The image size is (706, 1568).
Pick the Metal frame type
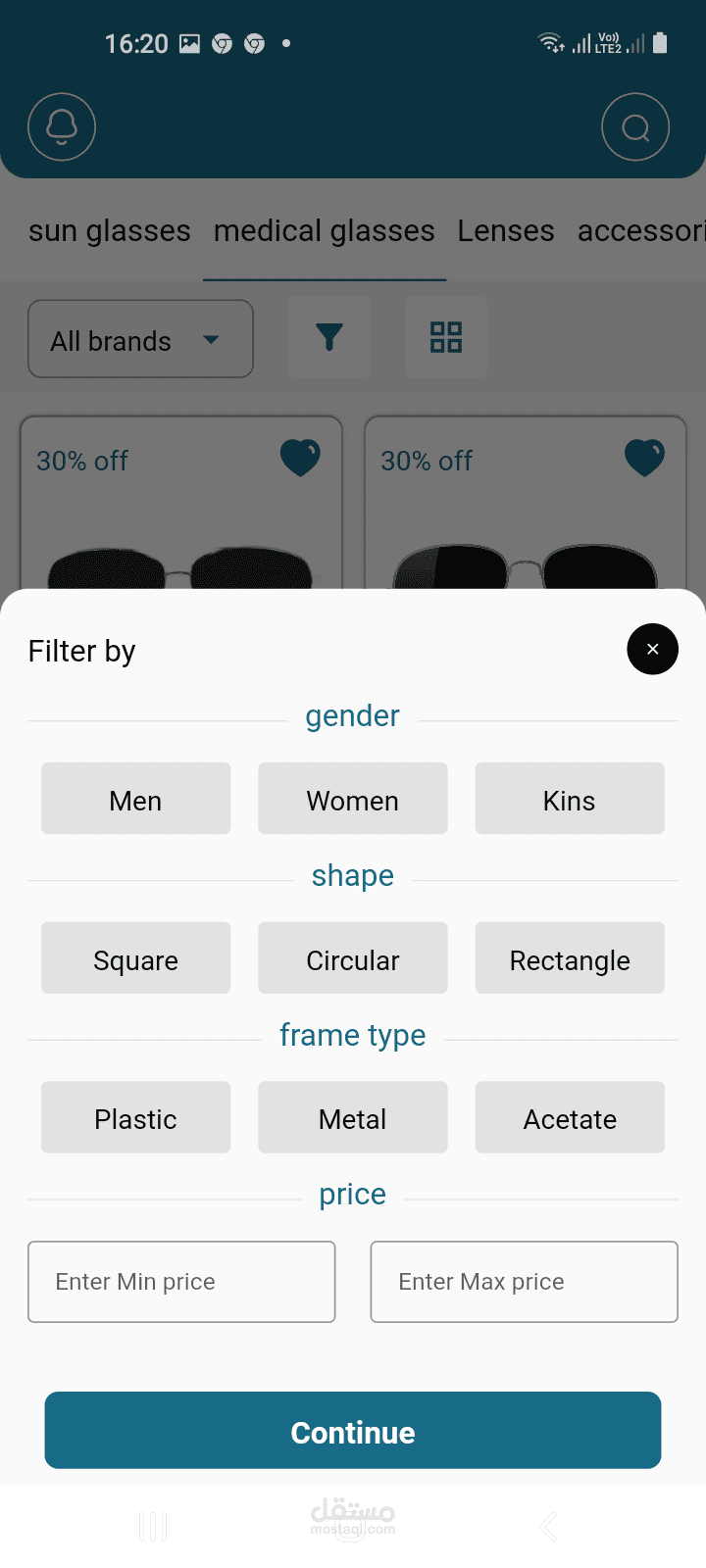352,1117
